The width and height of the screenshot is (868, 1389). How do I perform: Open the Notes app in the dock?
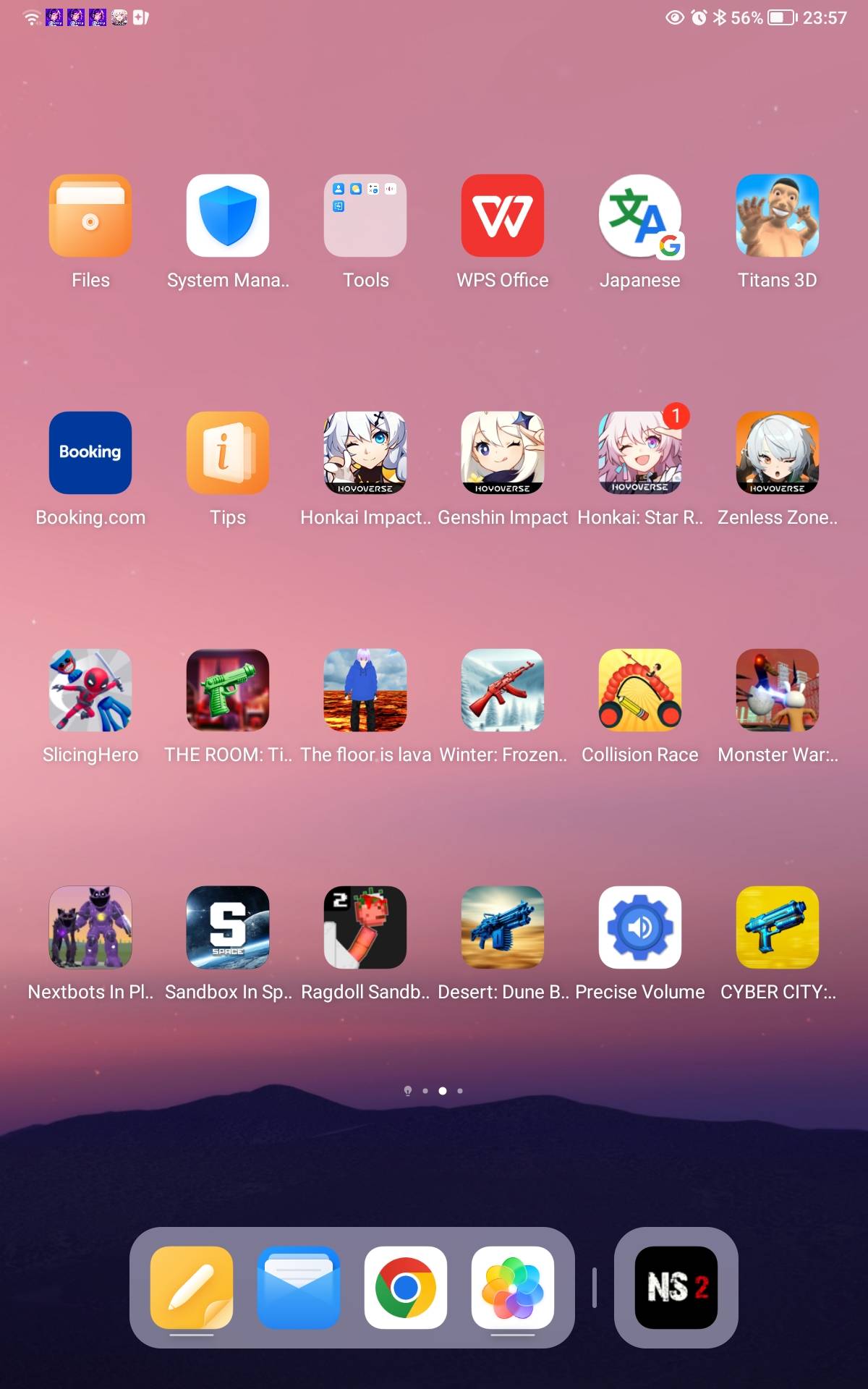point(192,1288)
